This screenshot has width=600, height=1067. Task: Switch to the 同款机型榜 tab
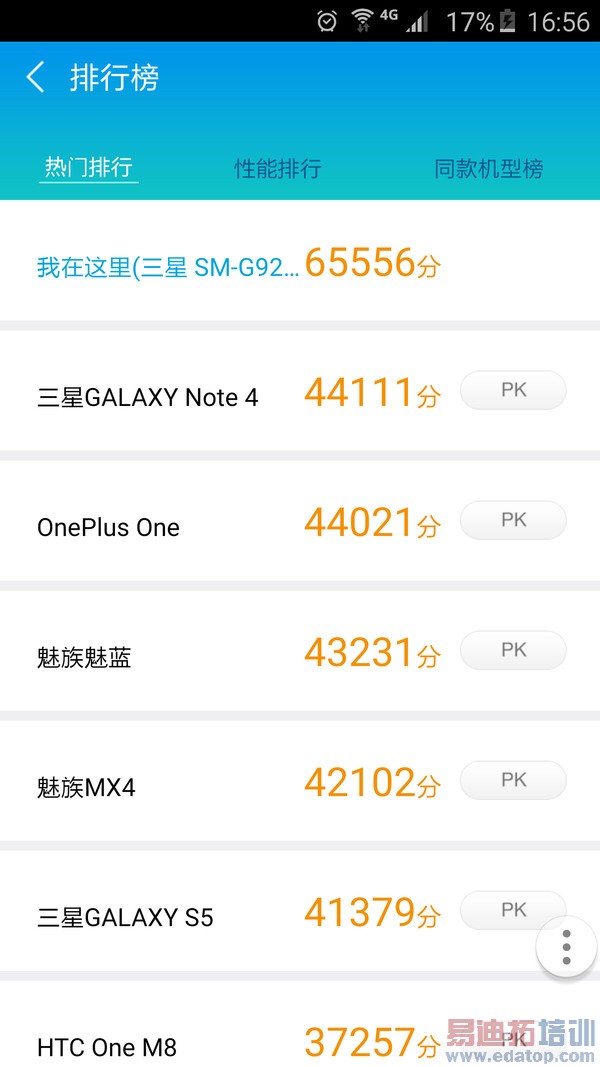pos(488,168)
